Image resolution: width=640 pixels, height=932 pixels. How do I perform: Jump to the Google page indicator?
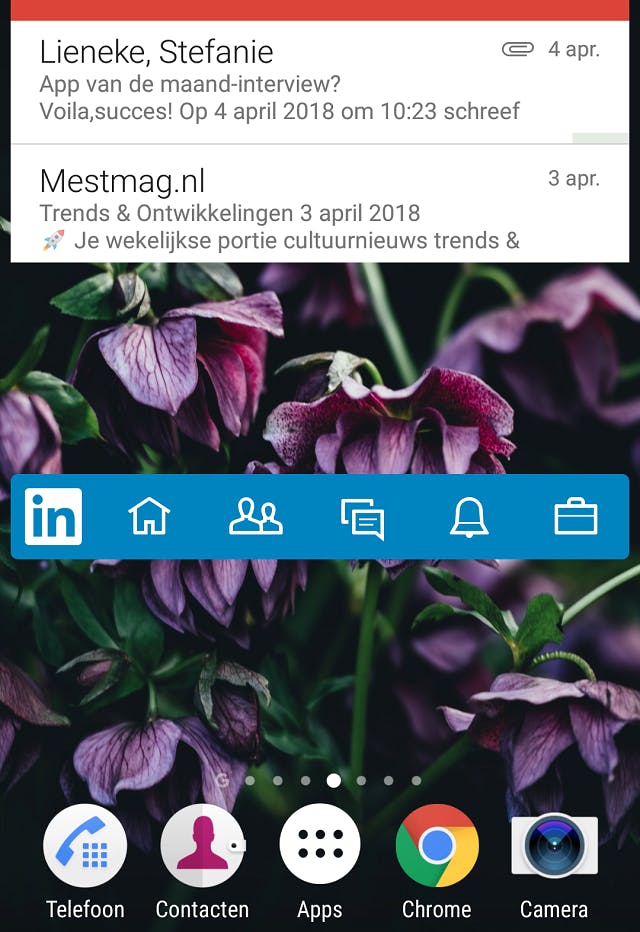click(x=222, y=780)
